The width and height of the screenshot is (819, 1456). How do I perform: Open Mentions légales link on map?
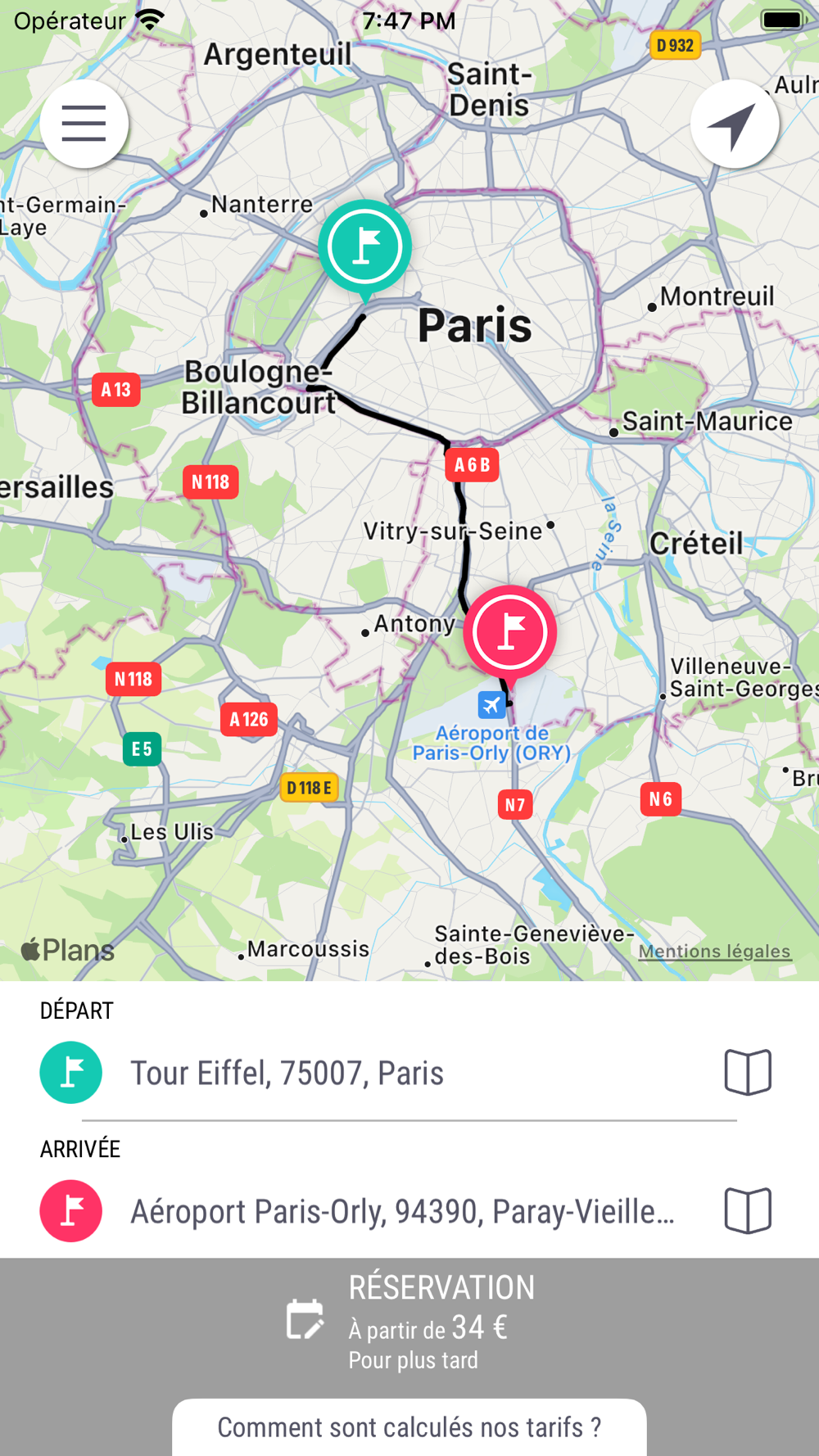point(714,951)
